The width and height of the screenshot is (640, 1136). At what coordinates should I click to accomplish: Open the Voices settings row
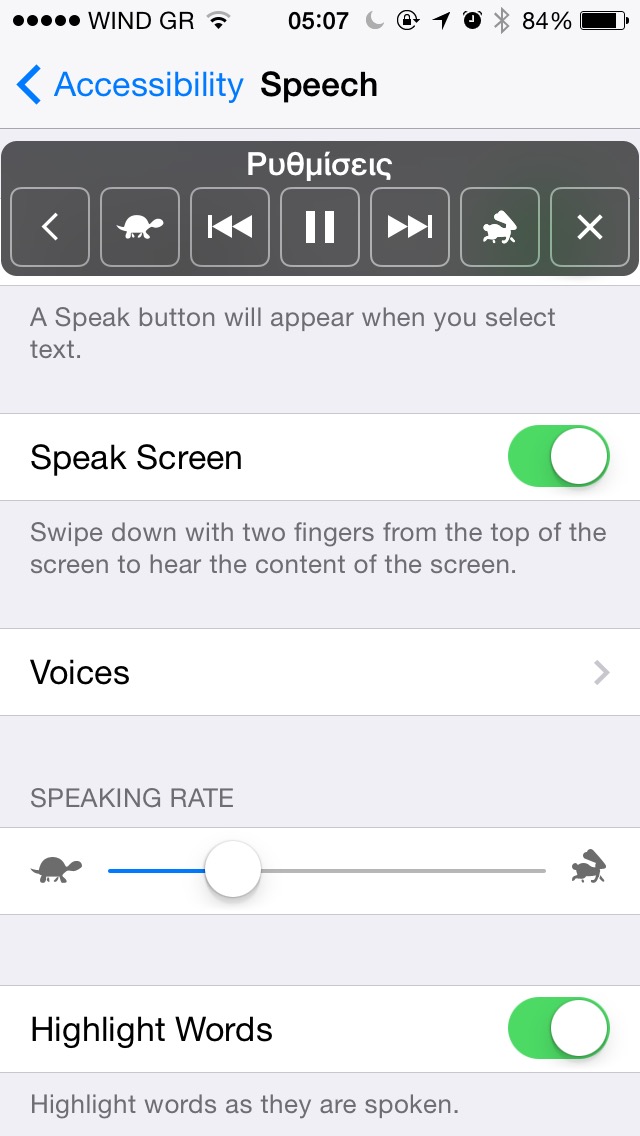[320, 672]
